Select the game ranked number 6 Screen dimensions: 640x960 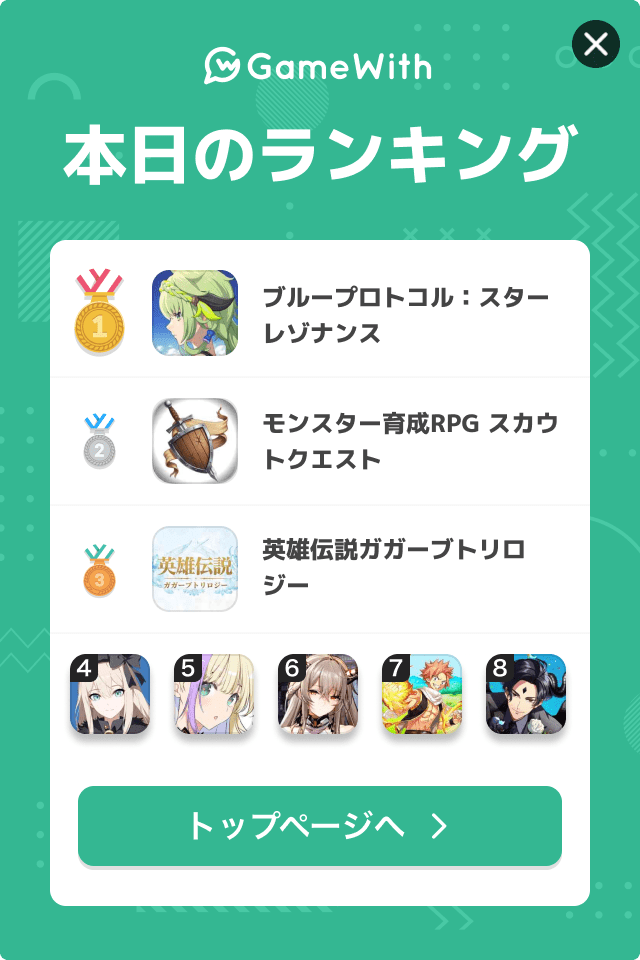pyautogui.click(x=318, y=695)
